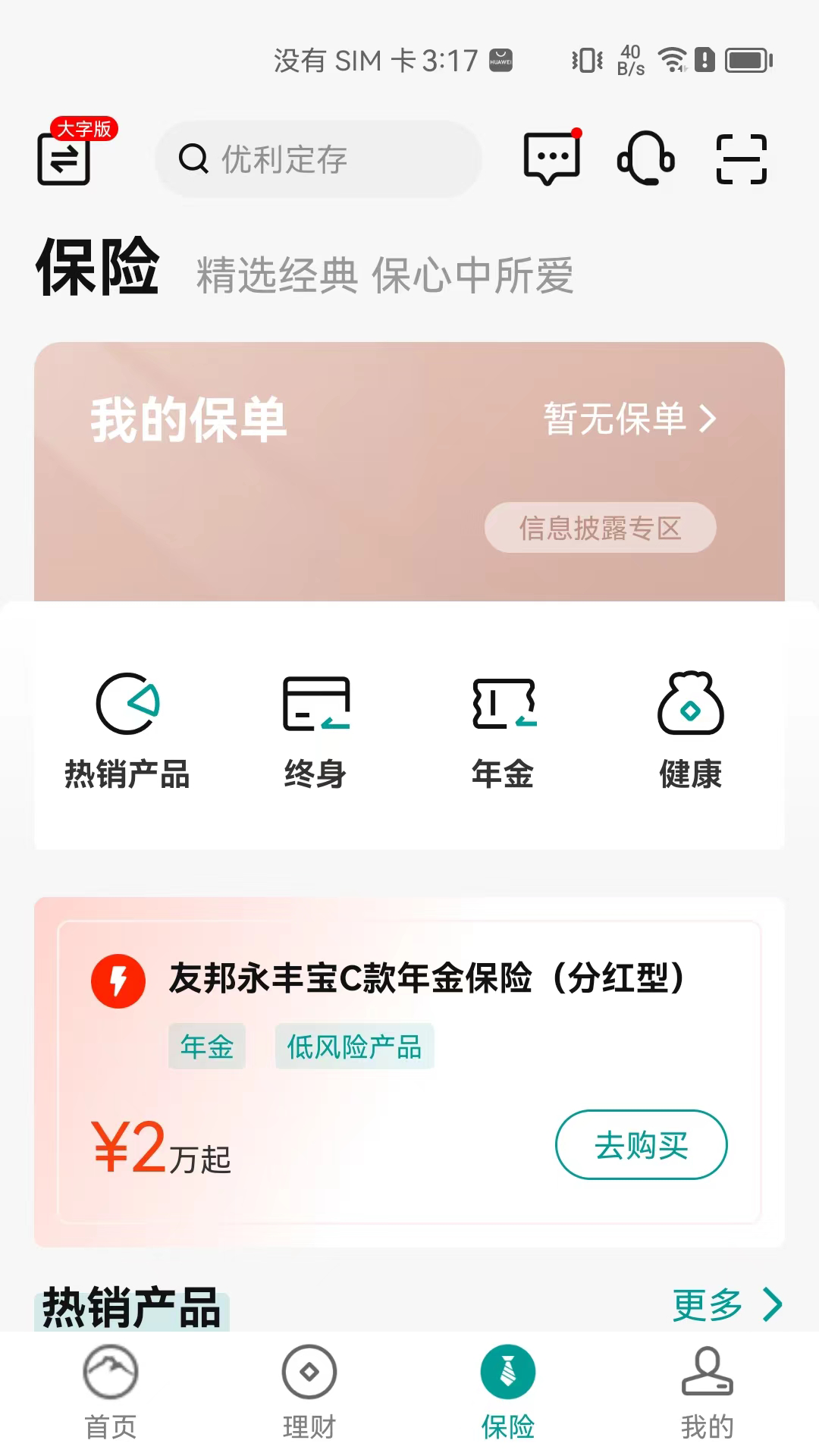The height and width of the screenshot is (1456, 819).
Task: Open the 优利定存 search box
Action: tap(318, 159)
